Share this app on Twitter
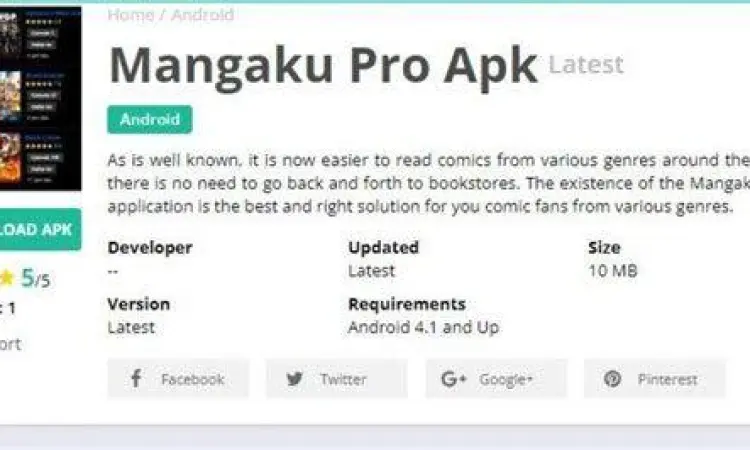Screen dimensions: 750x450 tap(336, 379)
